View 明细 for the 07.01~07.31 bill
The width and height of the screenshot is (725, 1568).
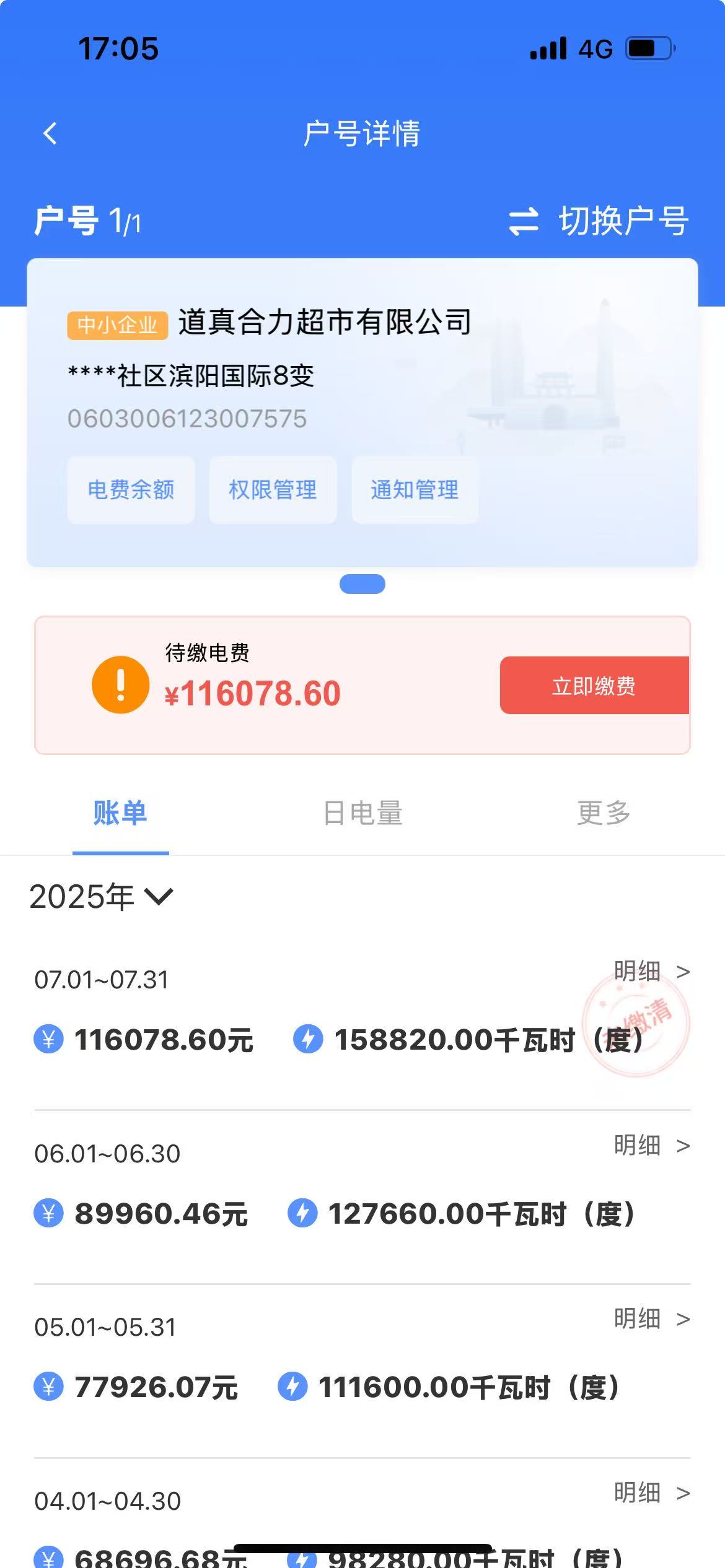pos(651,971)
